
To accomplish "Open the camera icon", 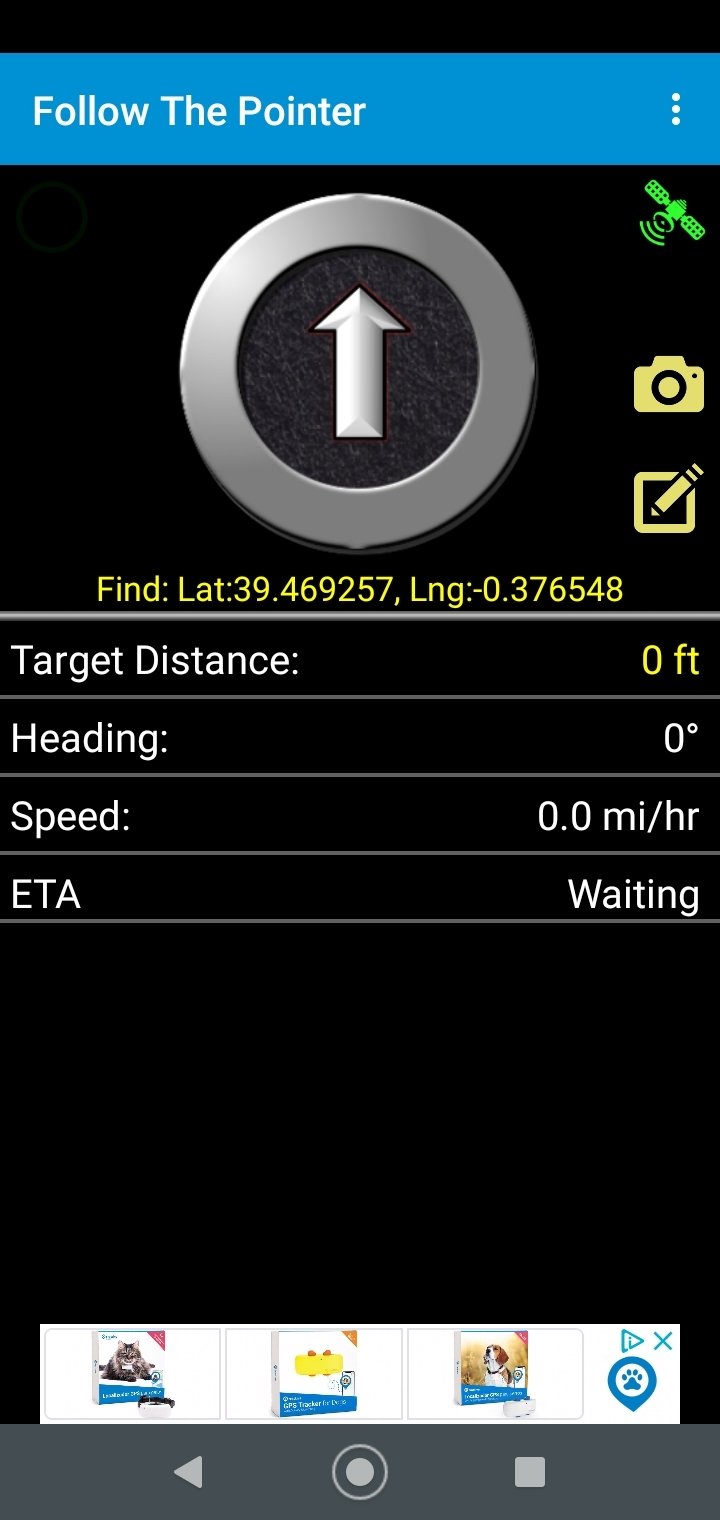I will tap(669, 384).
